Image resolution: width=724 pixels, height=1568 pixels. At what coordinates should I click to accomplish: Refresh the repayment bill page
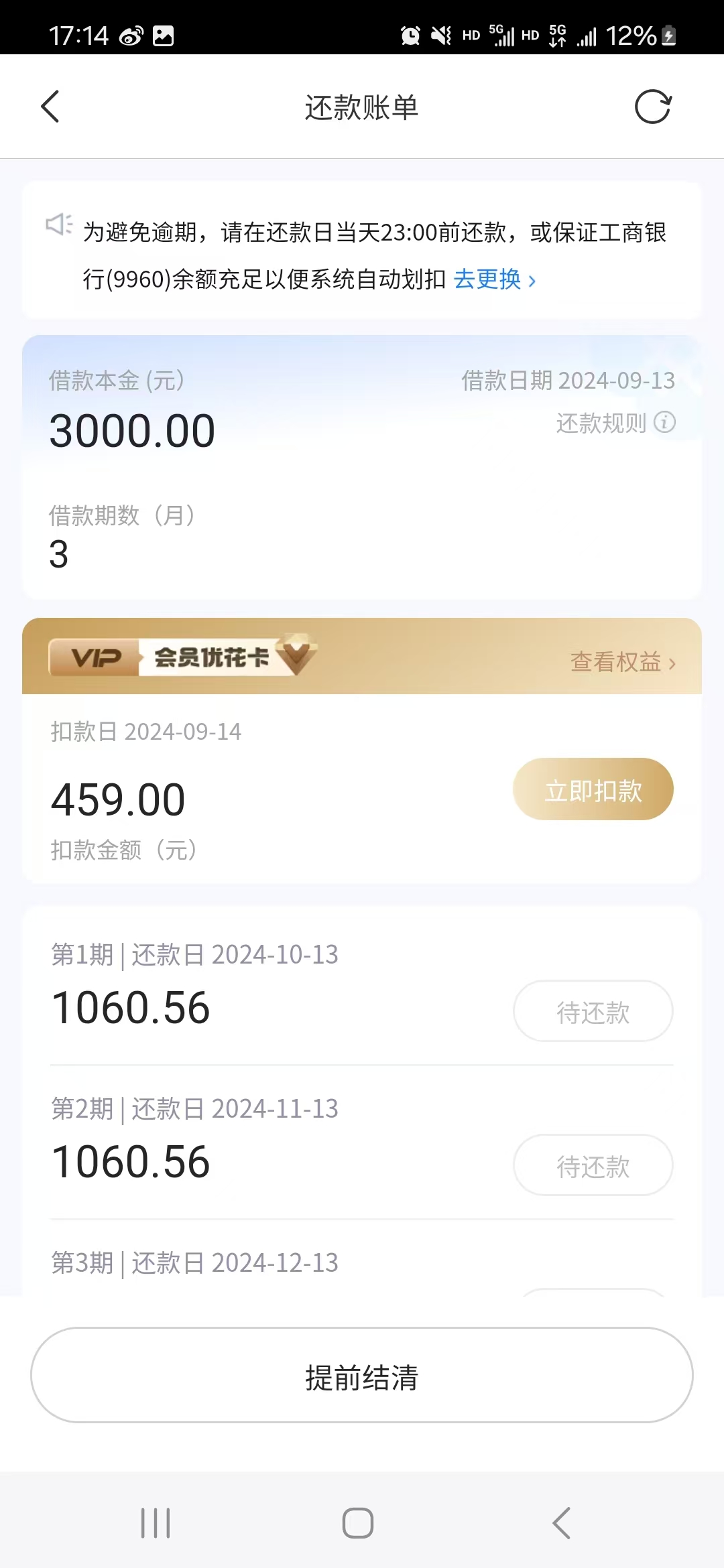pyautogui.click(x=653, y=107)
